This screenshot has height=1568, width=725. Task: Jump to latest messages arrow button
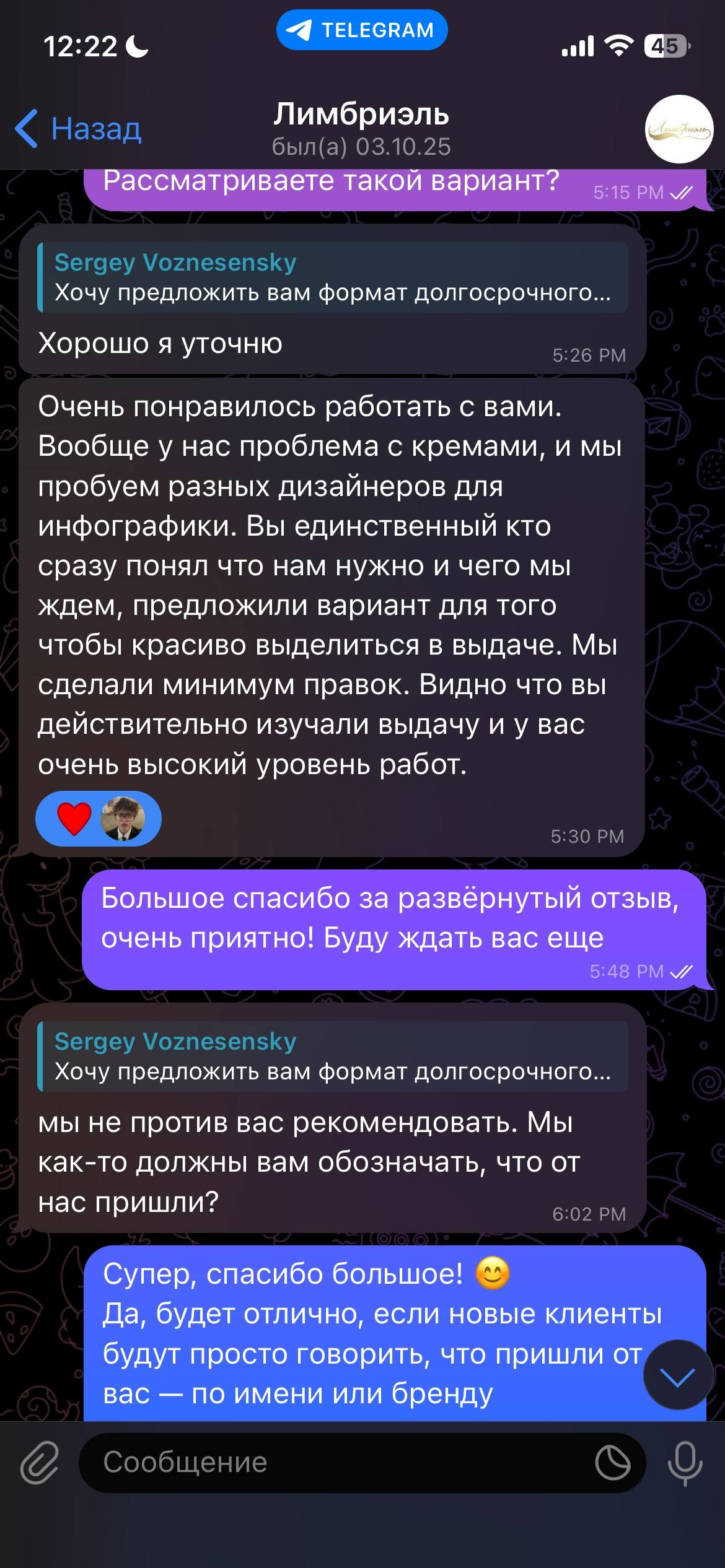tap(677, 1375)
